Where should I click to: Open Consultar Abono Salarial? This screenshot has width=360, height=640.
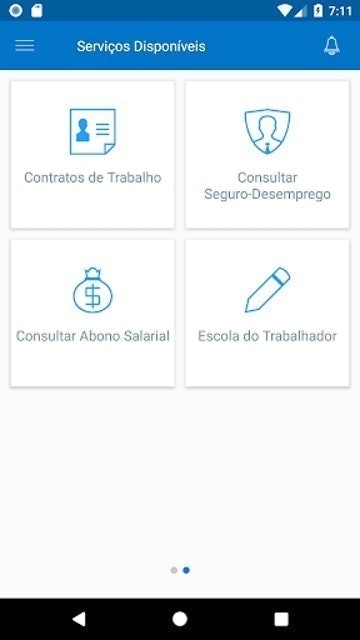click(93, 313)
